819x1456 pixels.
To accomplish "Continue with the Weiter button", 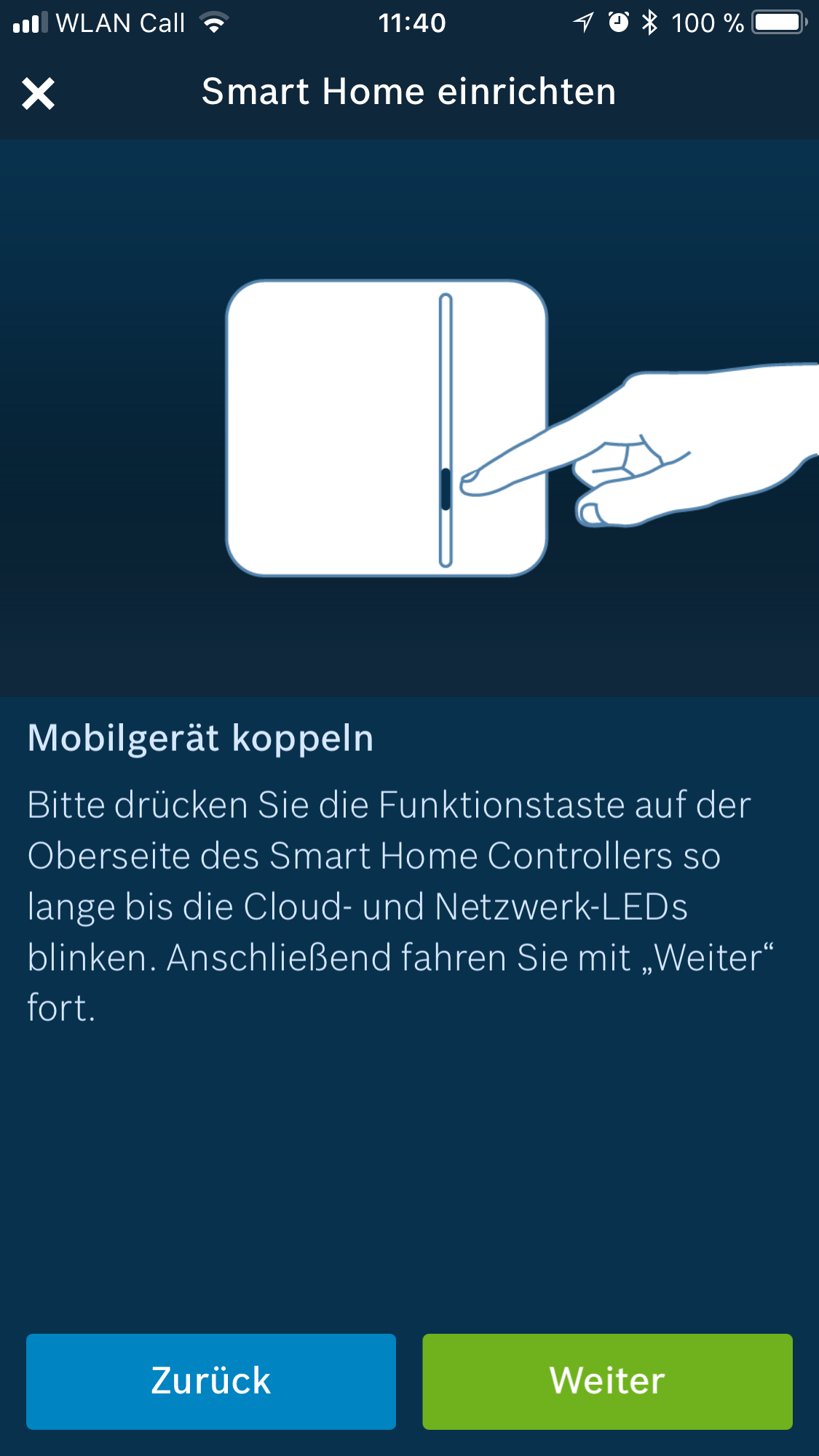I will point(607,1381).
